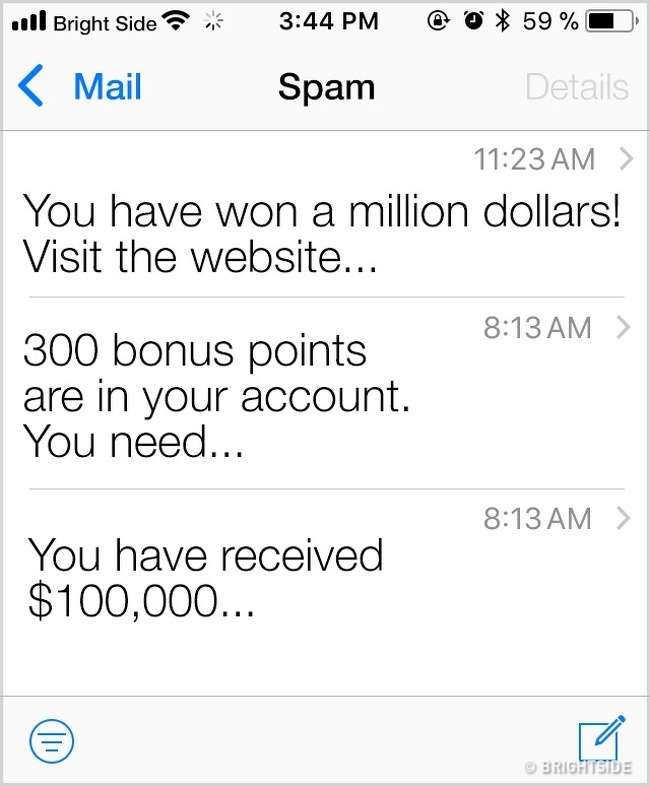Viewport: 650px width, 786px height.
Task: Compose a new message
Action: pyautogui.click(x=601, y=739)
